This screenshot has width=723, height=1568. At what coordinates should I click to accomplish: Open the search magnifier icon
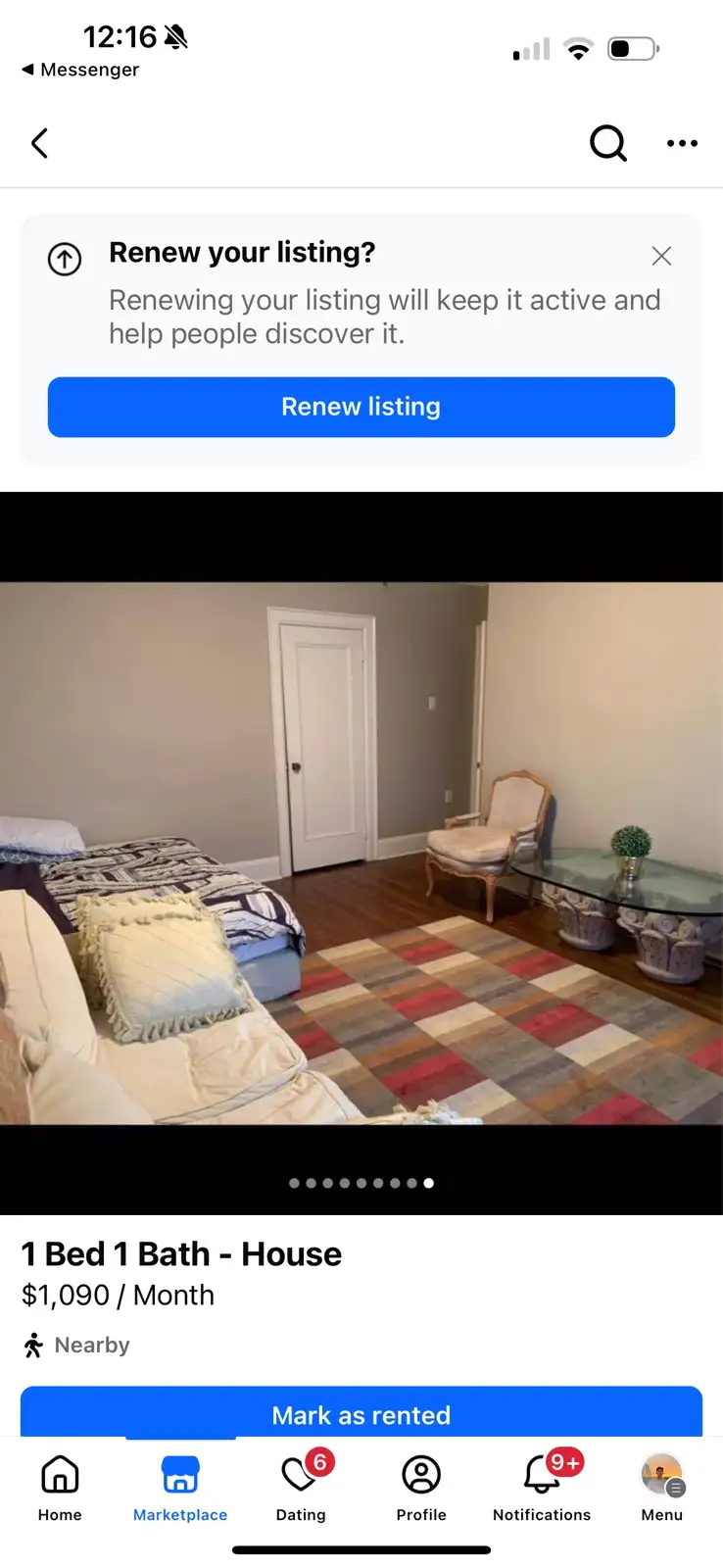(607, 143)
